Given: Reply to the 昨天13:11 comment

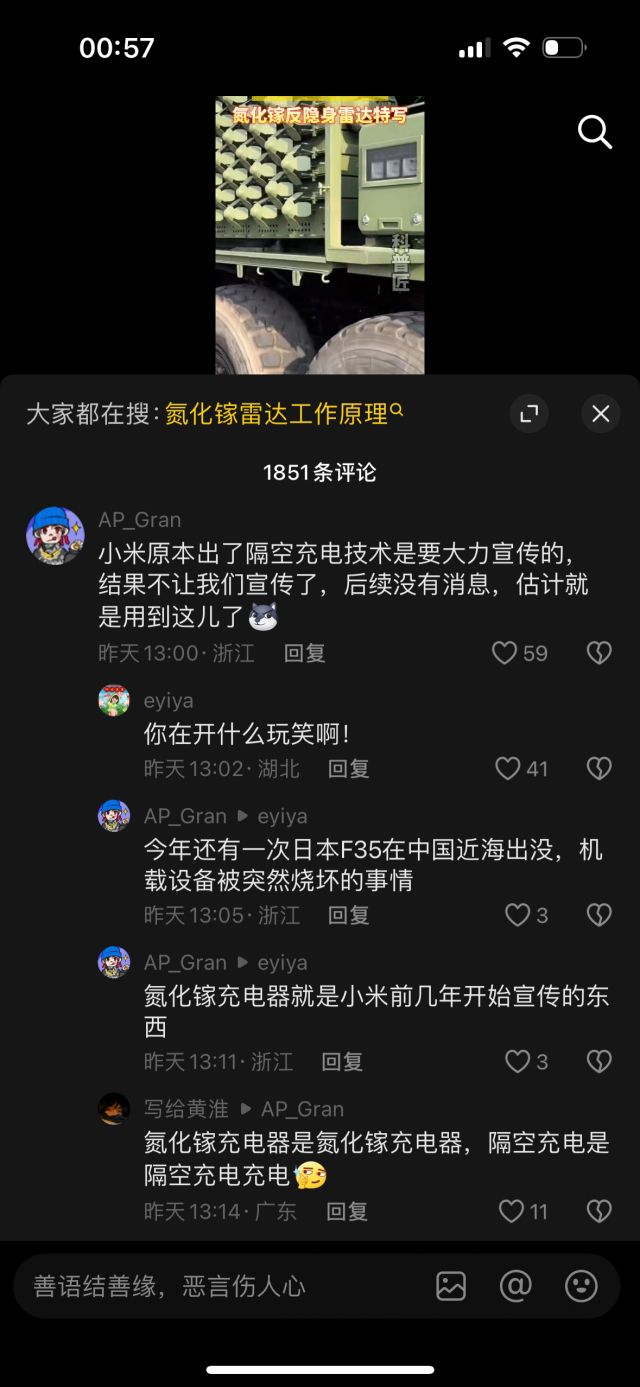Looking at the screenshot, I should point(341,1061).
